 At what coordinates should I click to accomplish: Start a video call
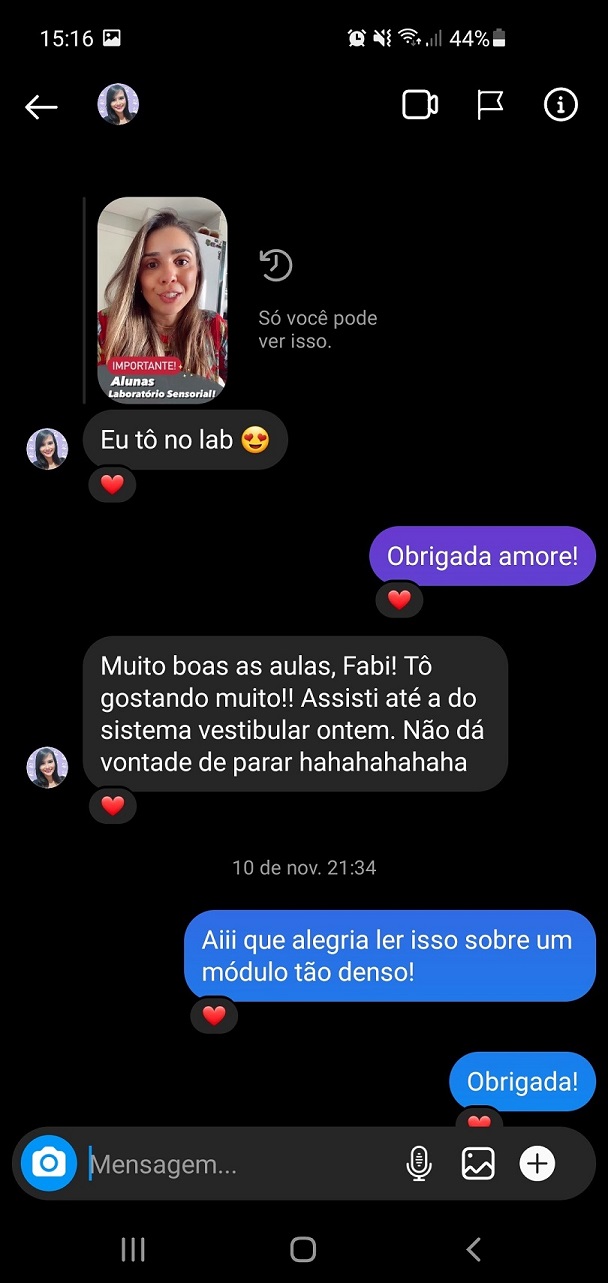pos(420,105)
